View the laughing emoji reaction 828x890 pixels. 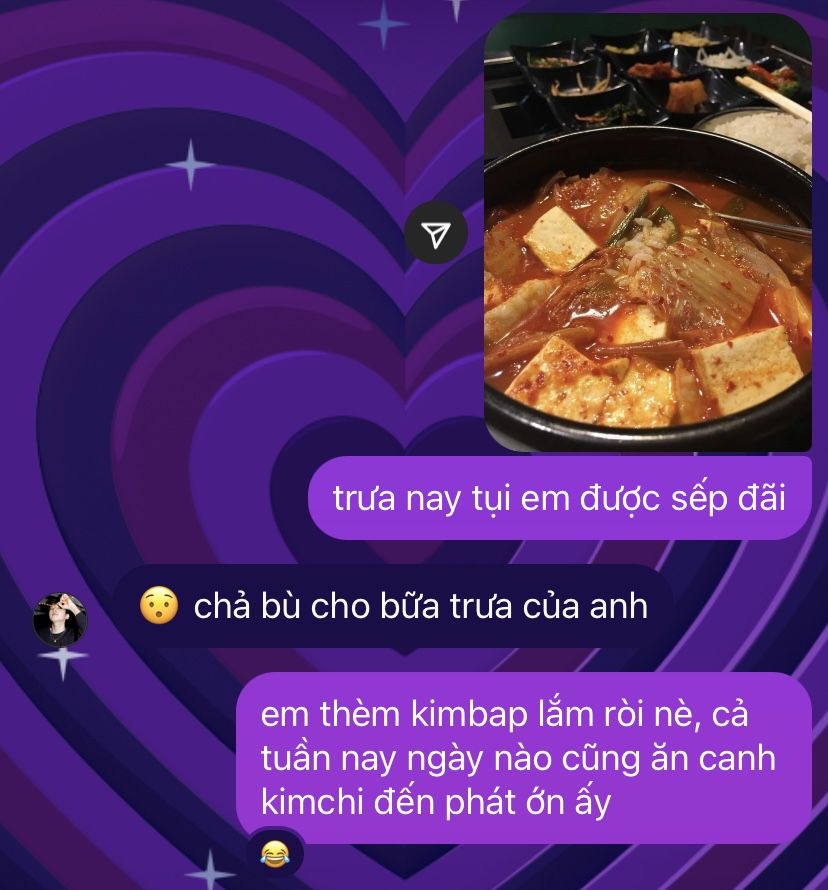(274, 853)
